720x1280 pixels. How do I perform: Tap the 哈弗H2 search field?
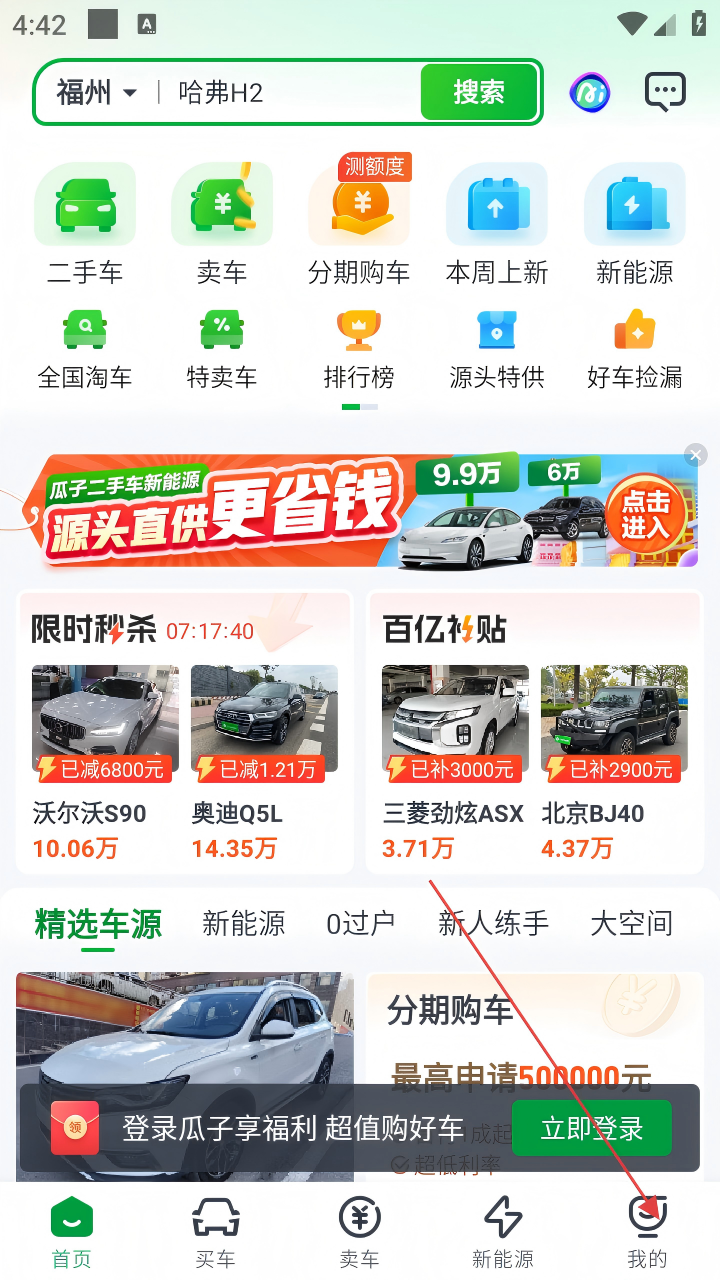tap(290, 93)
